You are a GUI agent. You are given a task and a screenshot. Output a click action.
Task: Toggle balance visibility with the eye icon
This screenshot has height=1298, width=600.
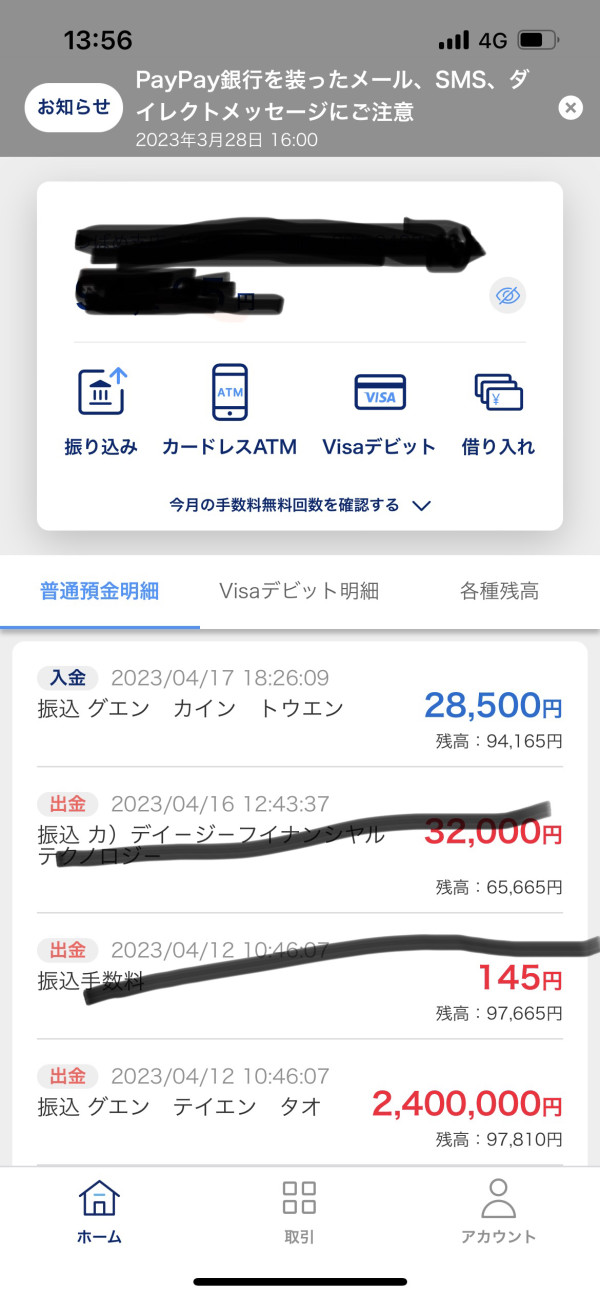(x=508, y=295)
